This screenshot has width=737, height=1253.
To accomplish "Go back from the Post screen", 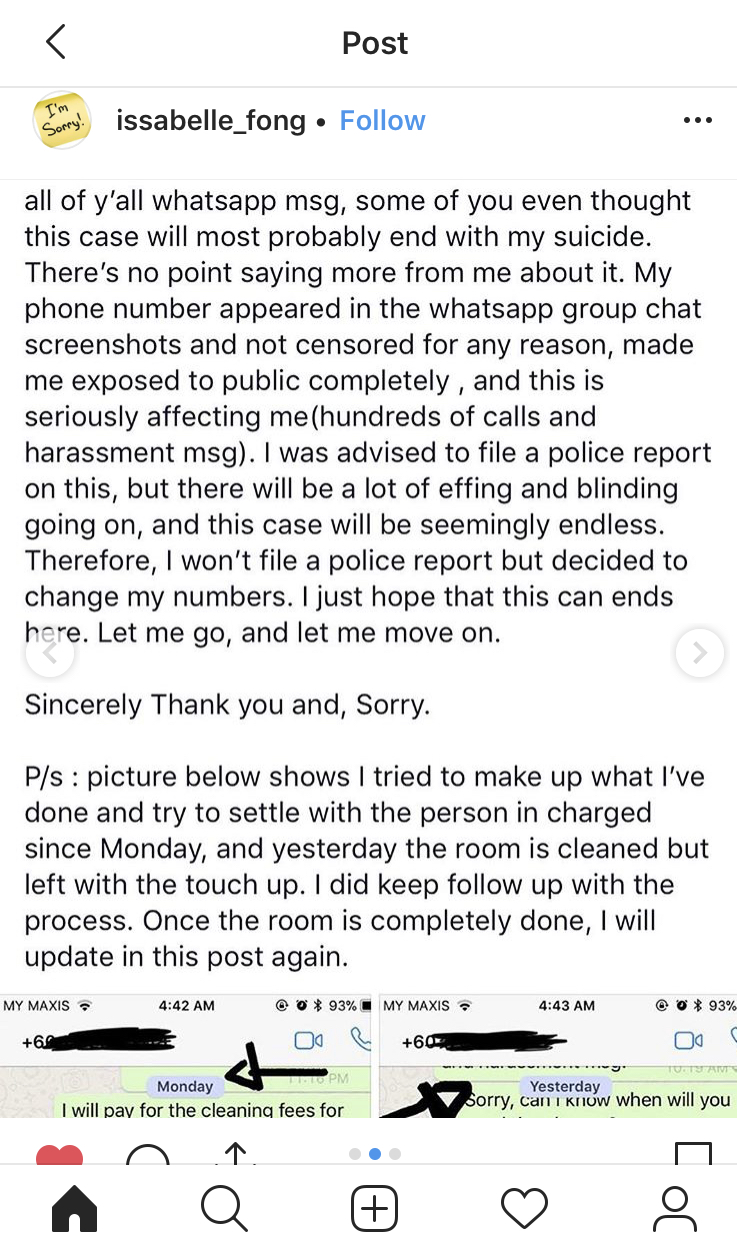I will 55,43.
